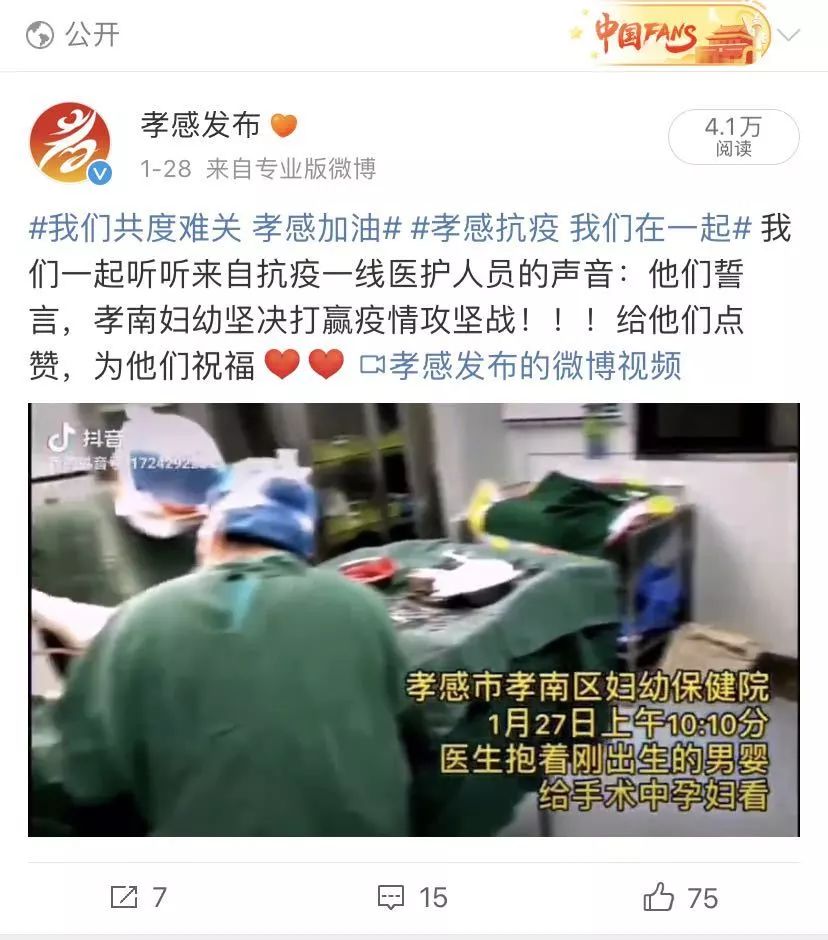The height and width of the screenshot is (940, 828).
Task: Like this post
Action: (680, 897)
